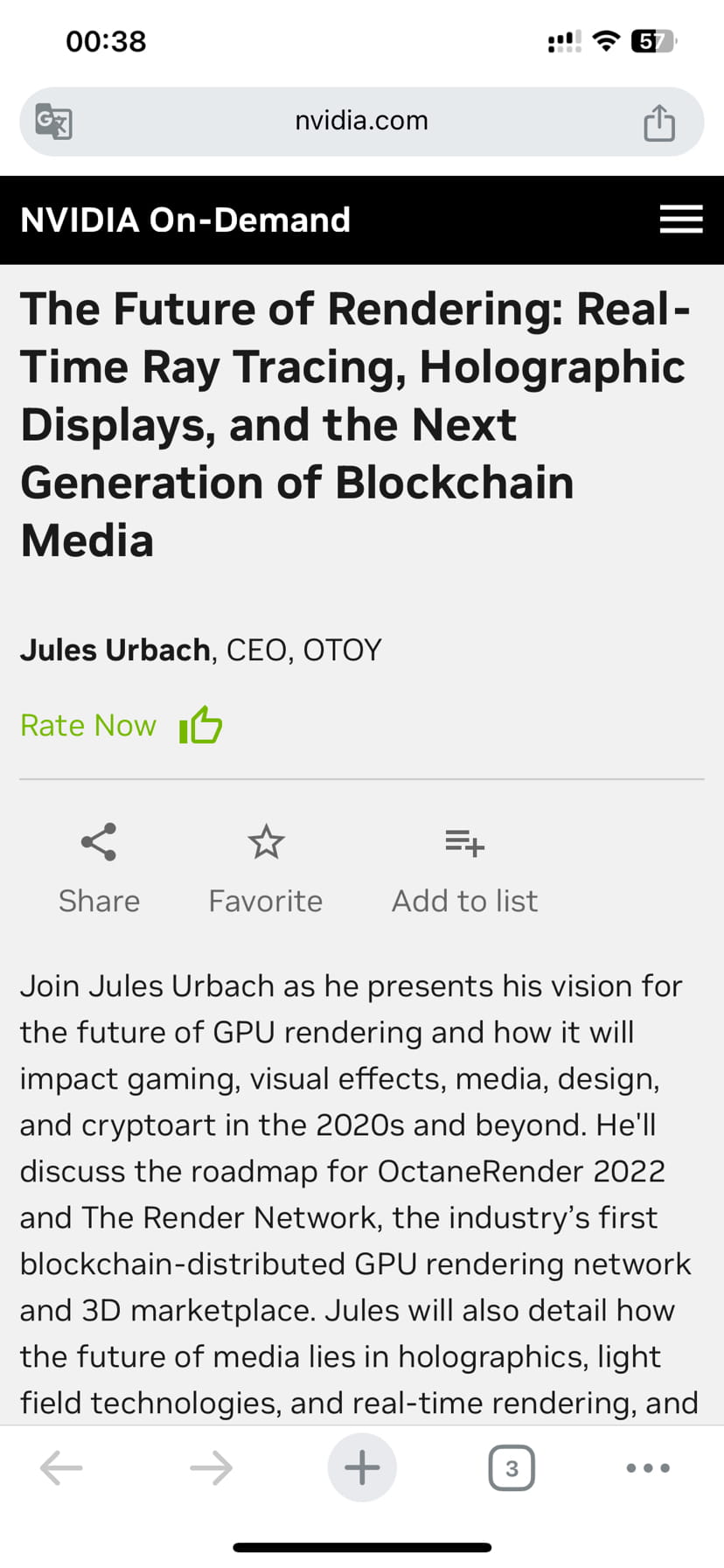This screenshot has height=1568, width=724.
Task: Tap the session title heading text
Action: [354, 424]
